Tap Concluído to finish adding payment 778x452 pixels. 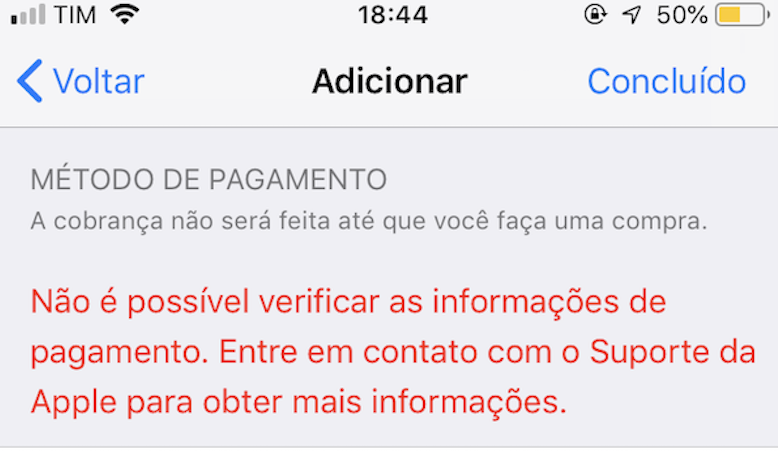click(x=666, y=81)
